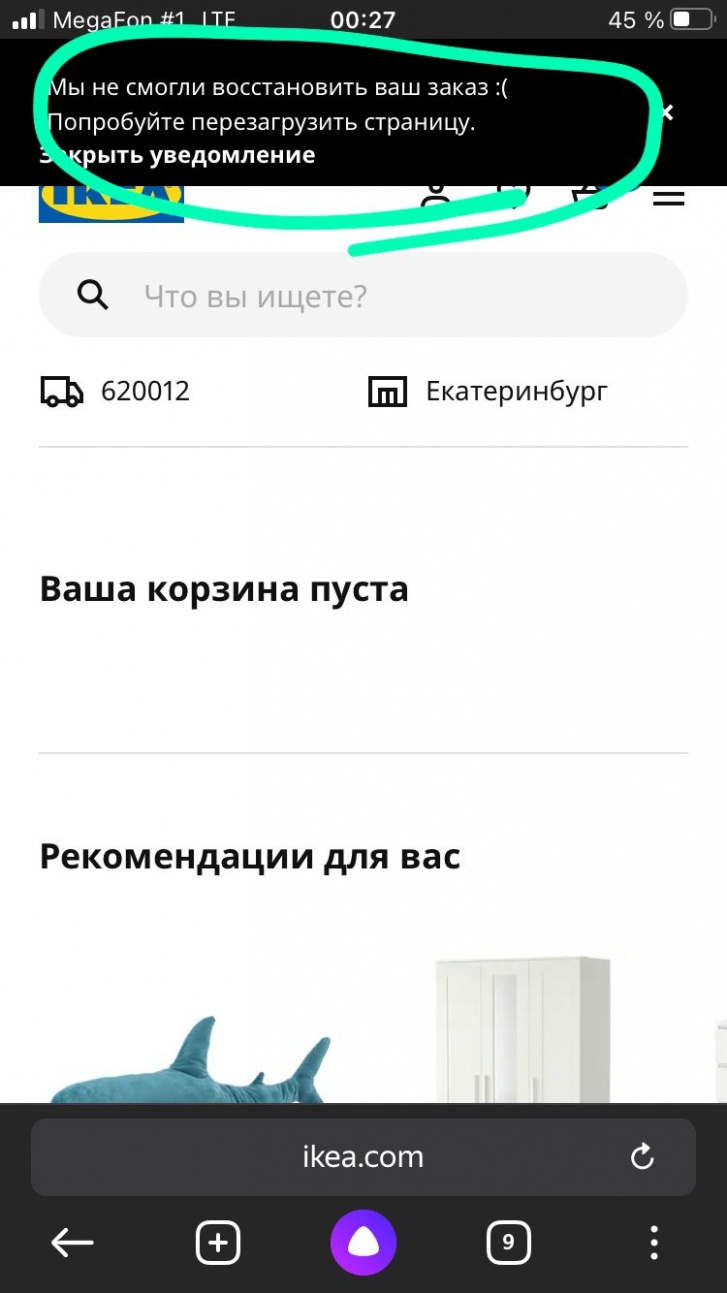Open the browser's three-dot menu
The width and height of the screenshot is (727, 1293).
point(653,1243)
